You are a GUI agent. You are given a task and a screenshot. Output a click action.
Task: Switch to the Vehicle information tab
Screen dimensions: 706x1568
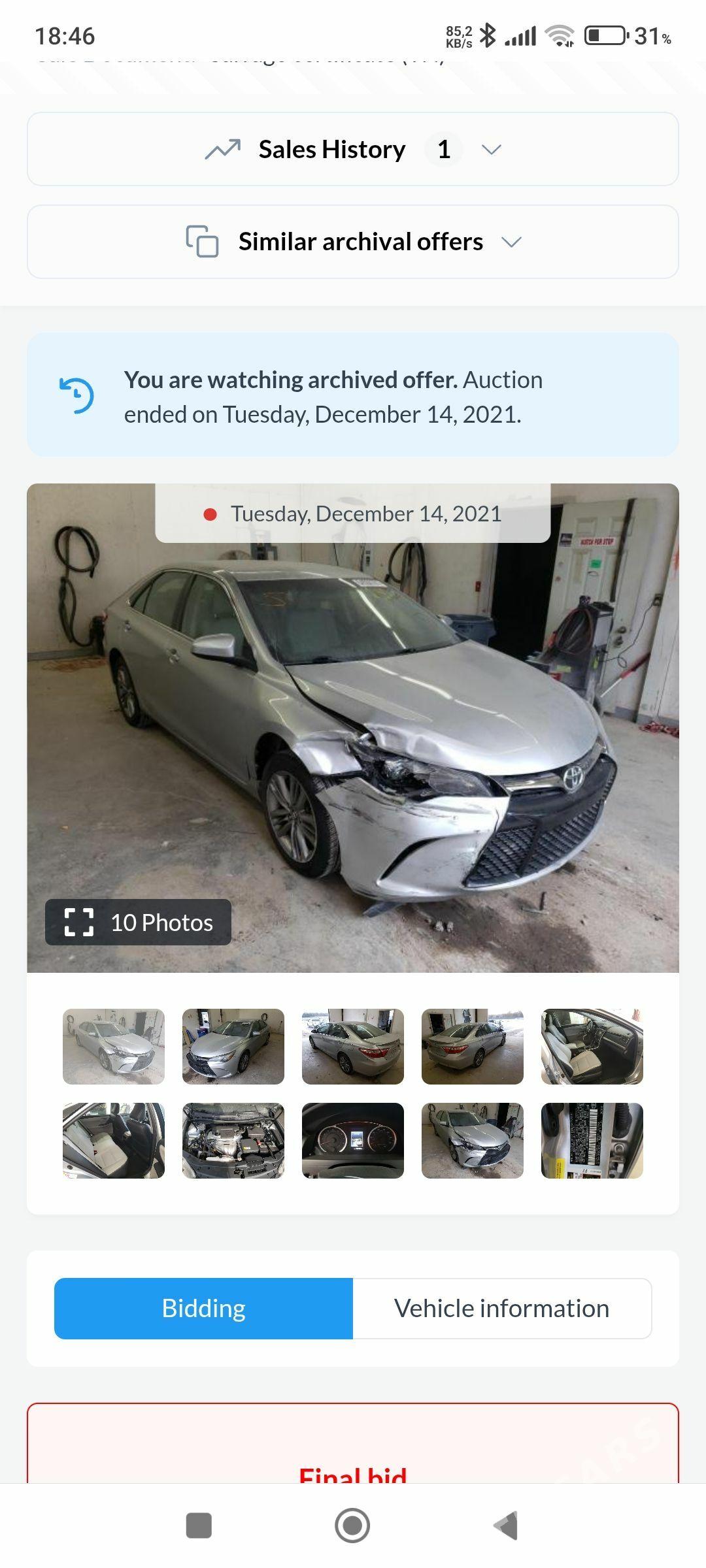[x=501, y=1308]
